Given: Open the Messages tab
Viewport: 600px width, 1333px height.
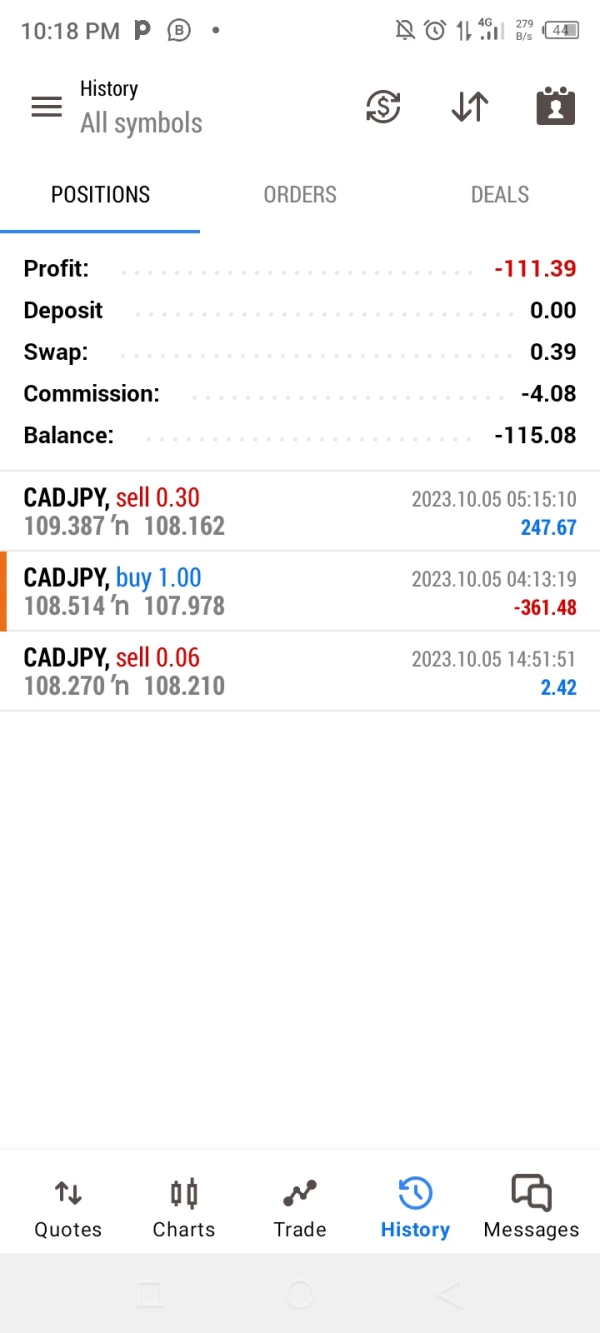Looking at the screenshot, I should tap(531, 1207).
